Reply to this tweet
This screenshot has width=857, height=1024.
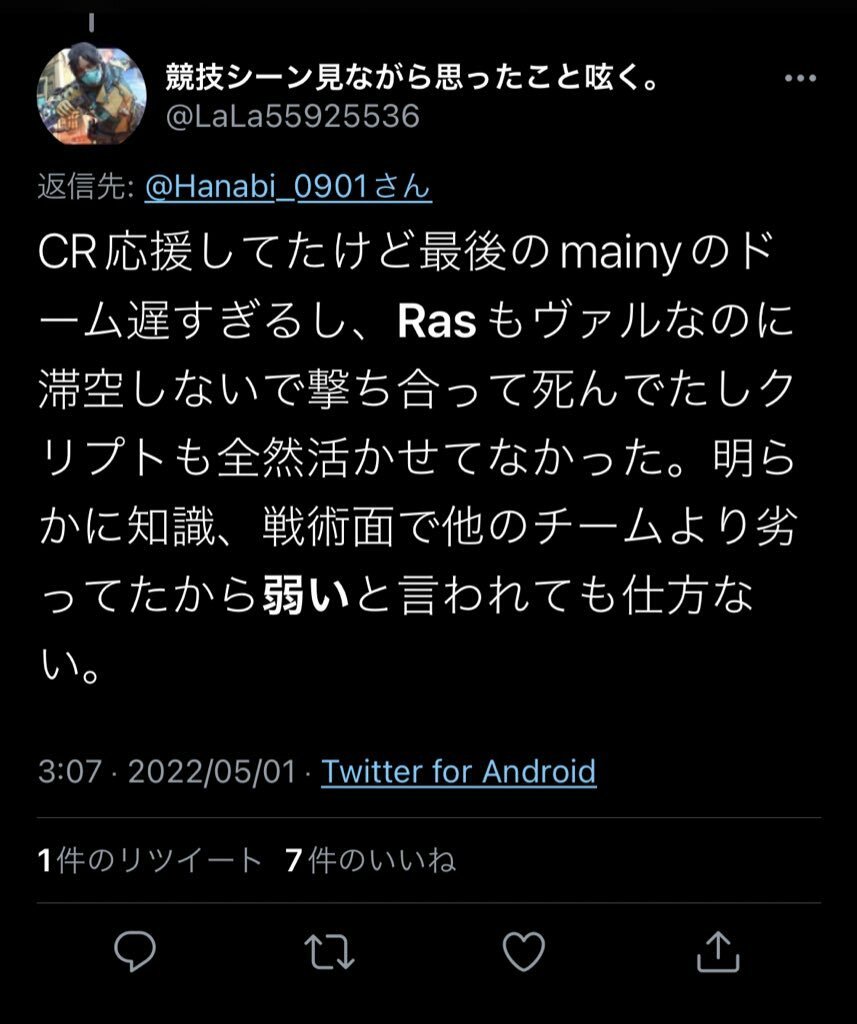pyautogui.click(x=135, y=952)
